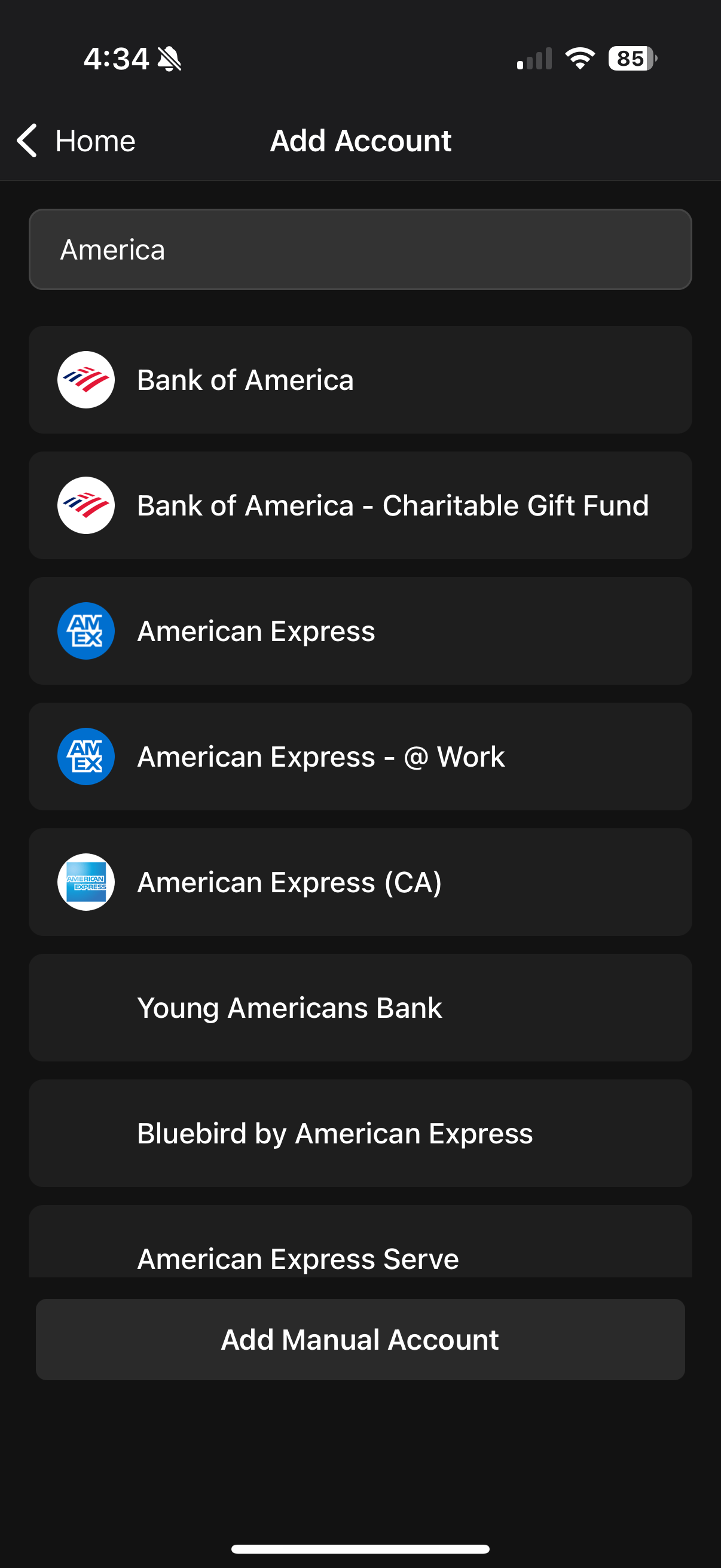Choose Bluebird by American Express
Viewport: 721px width, 1568px height.
360,1133
